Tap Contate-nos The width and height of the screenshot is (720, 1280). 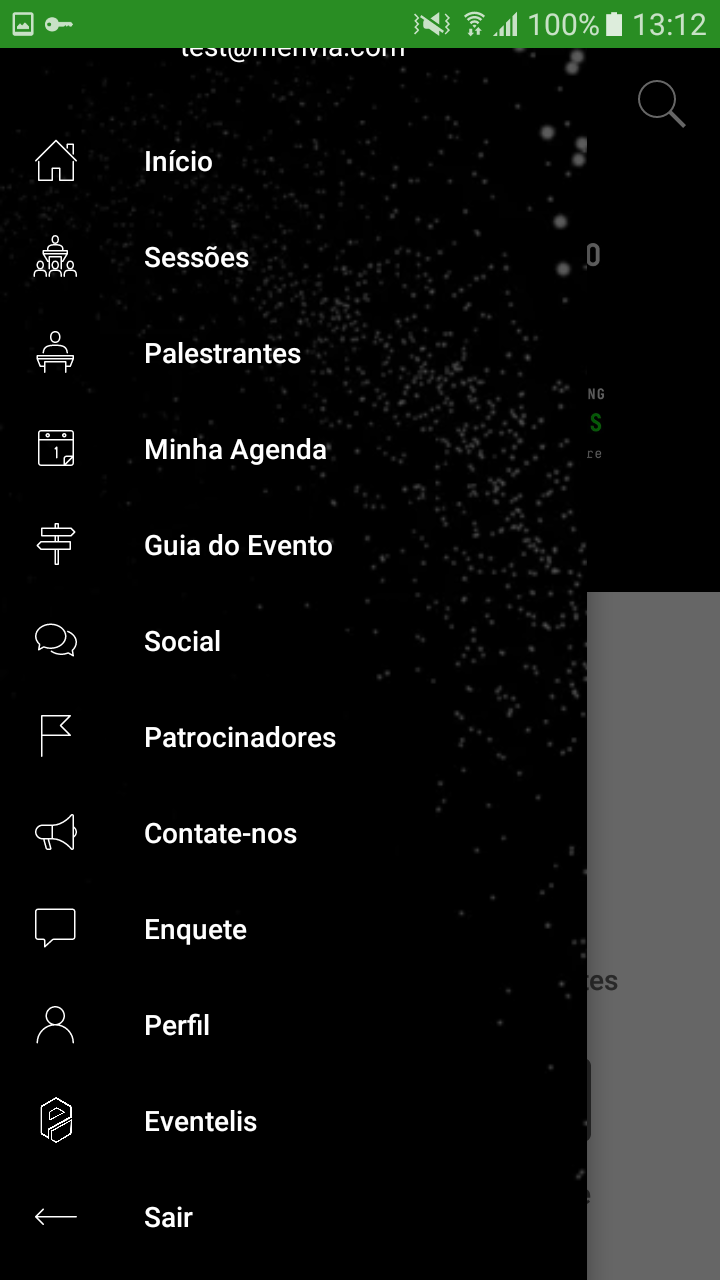pyautogui.click(x=220, y=833)
